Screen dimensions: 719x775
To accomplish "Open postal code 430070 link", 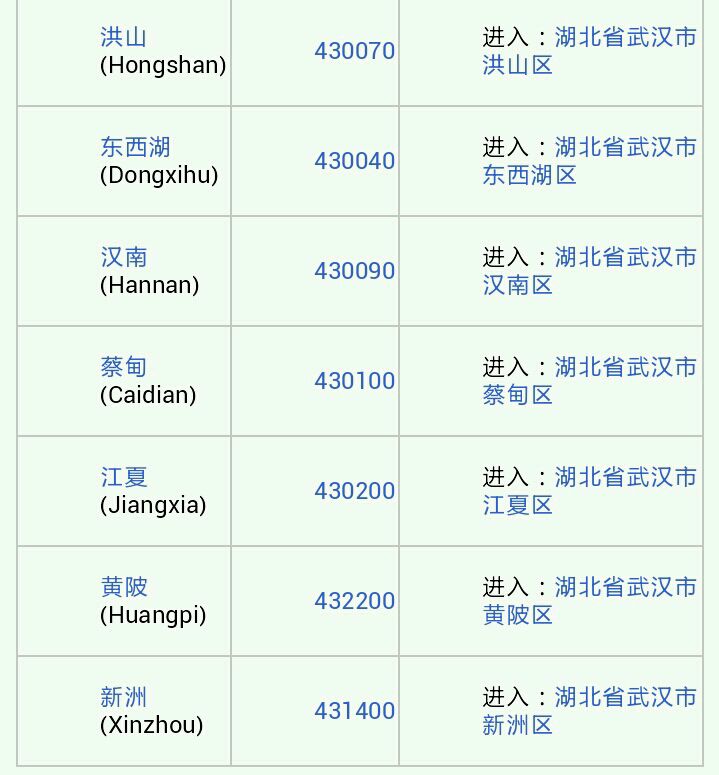I will (x=355, y=51).
